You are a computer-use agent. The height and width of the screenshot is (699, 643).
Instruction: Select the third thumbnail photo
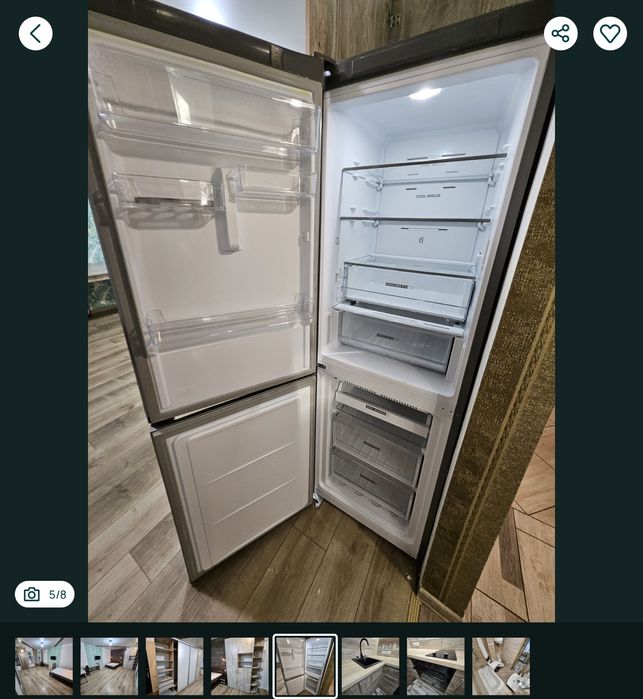coord(174,666)
